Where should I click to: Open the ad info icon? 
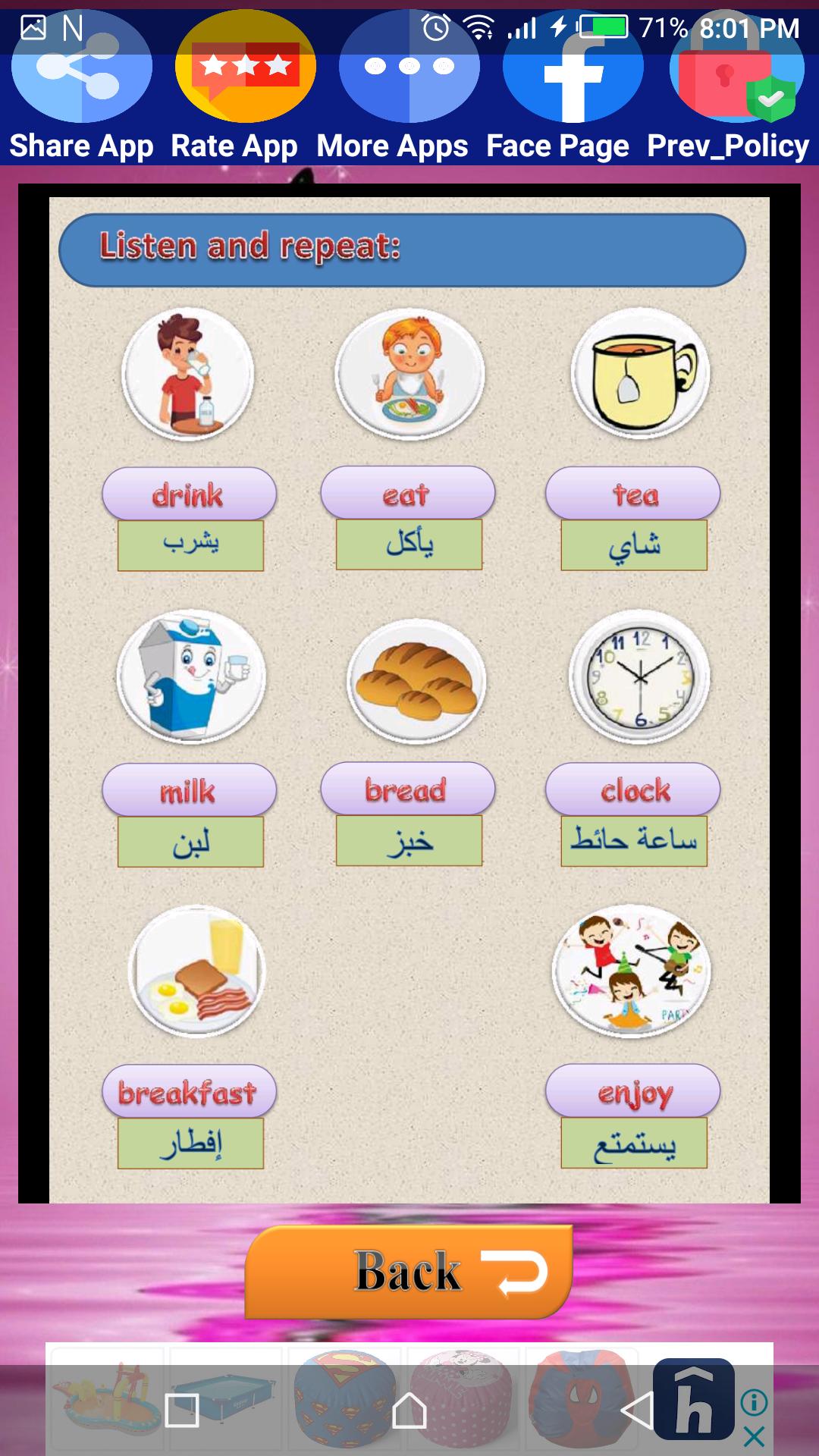pos(754,1403)
